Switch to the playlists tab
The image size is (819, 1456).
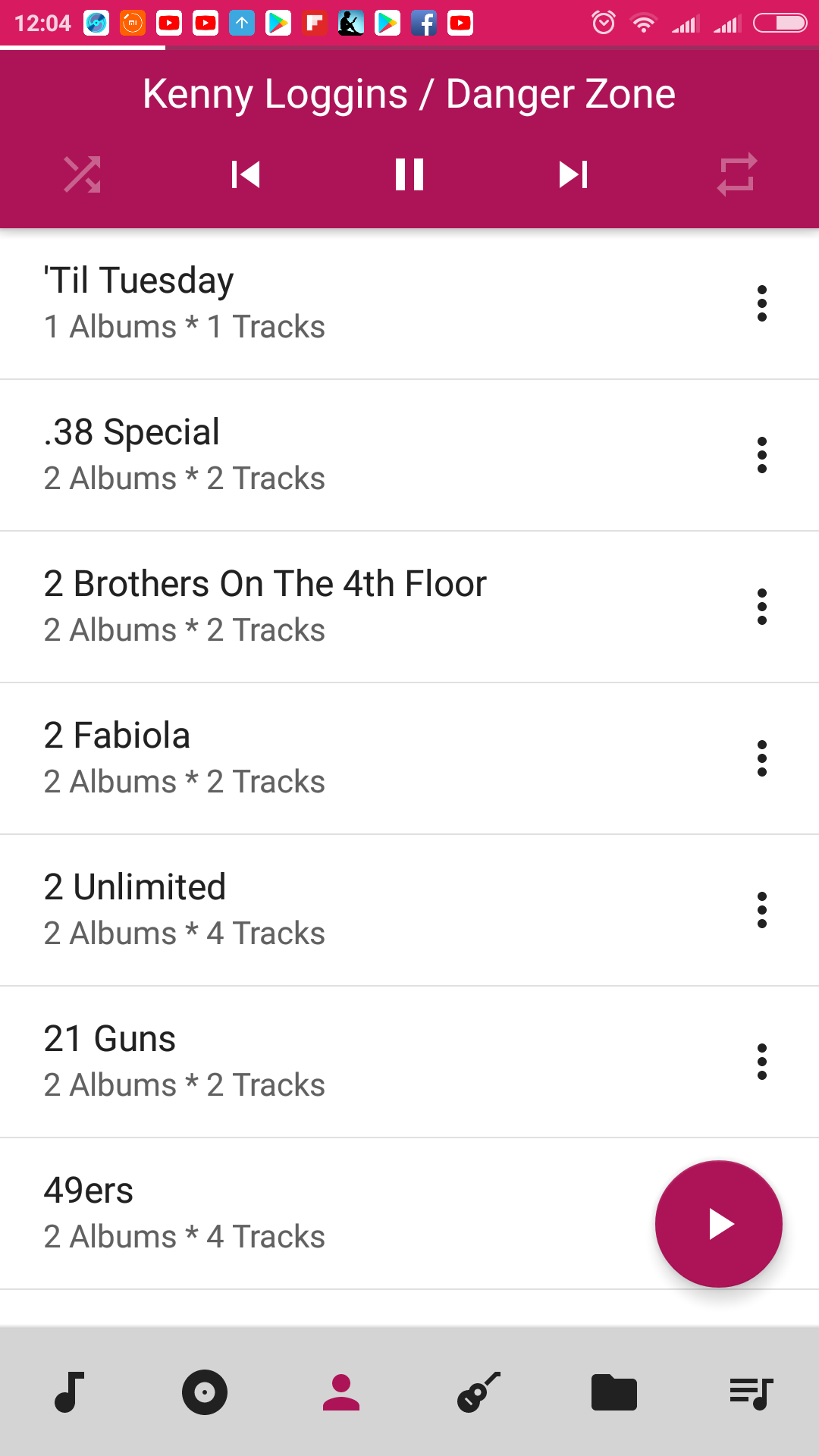(x=752, y=1393)
